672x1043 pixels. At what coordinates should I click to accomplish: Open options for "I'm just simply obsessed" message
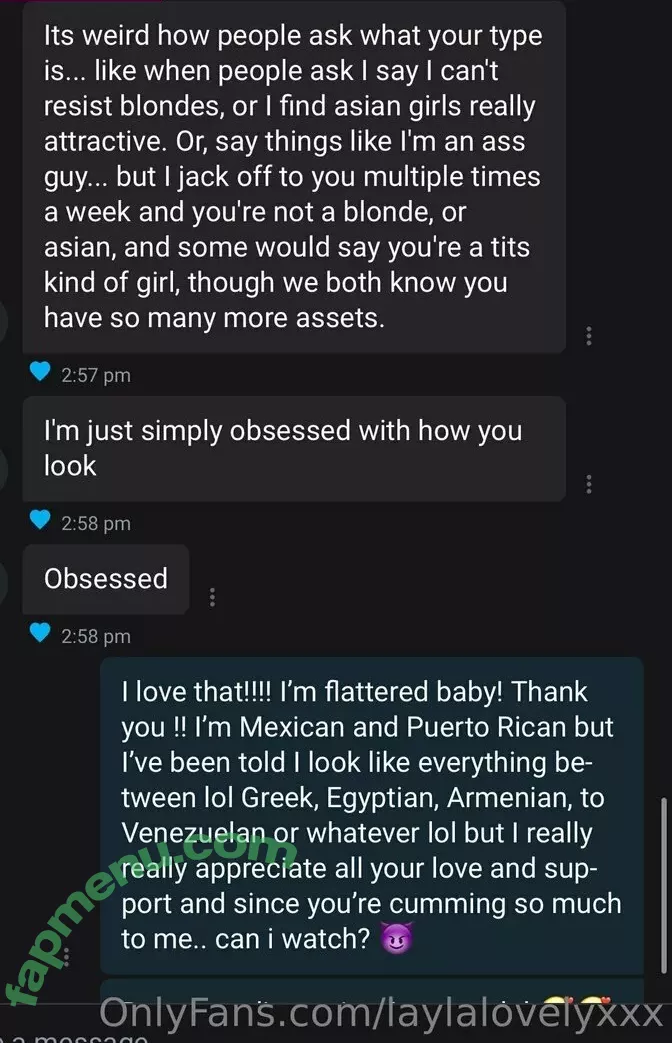click(x=589, y=484)
